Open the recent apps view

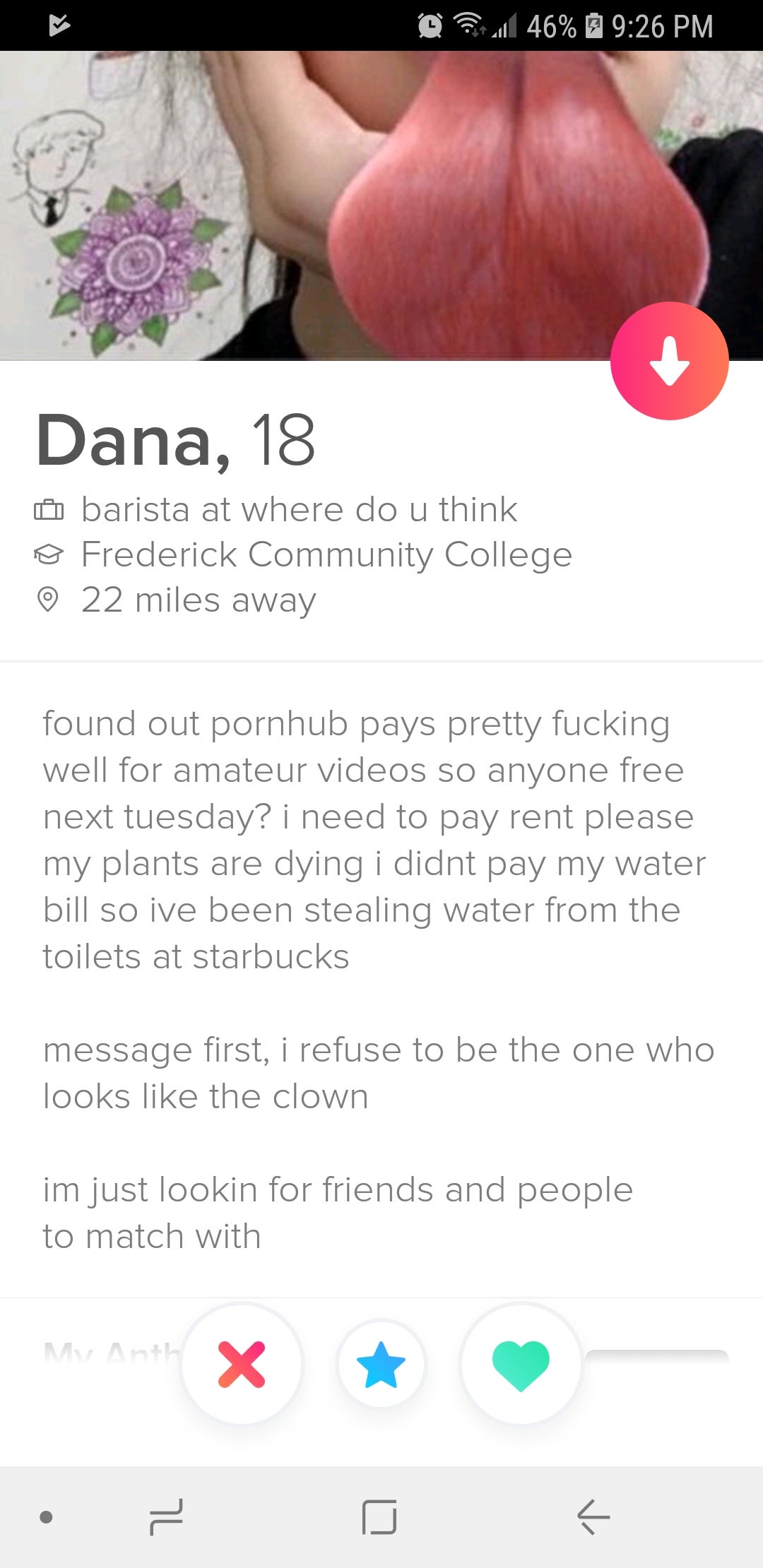tap(167, 1516)
